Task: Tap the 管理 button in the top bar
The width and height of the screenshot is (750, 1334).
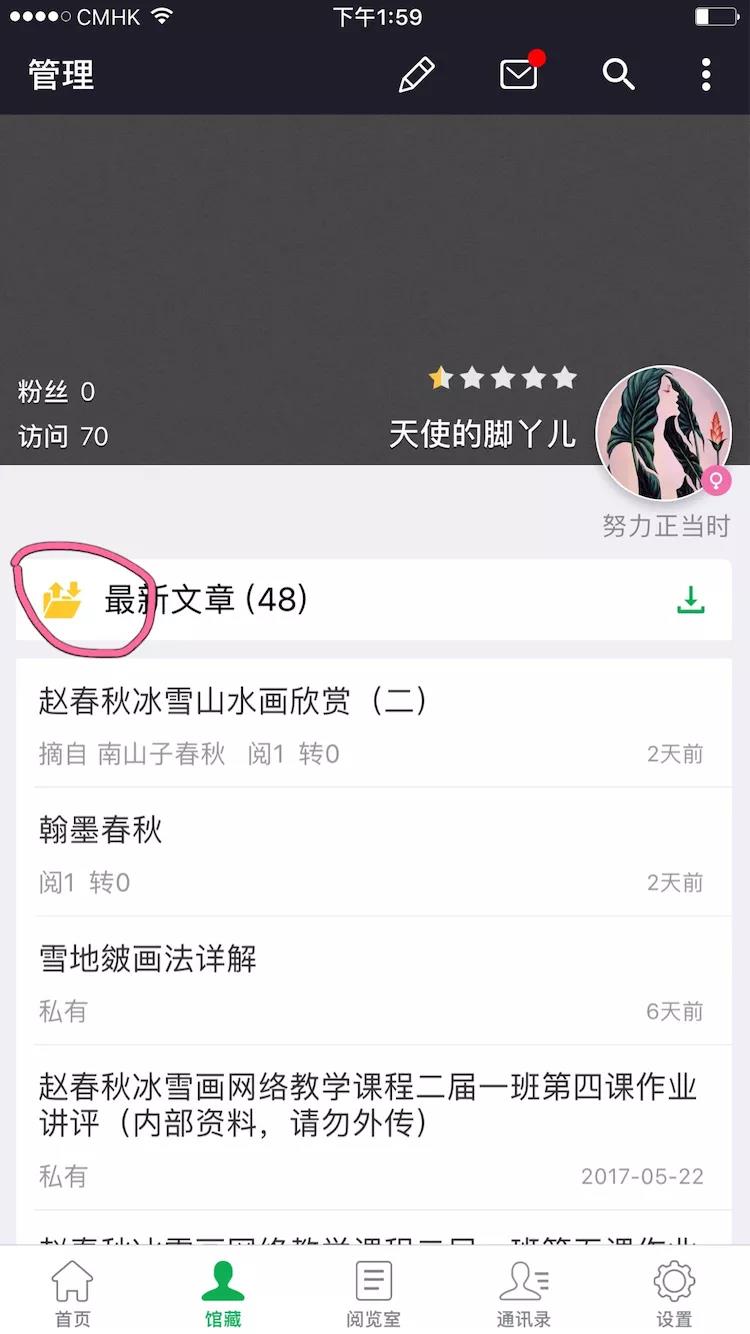Action: pyautogui.click(x=61, y=75)
